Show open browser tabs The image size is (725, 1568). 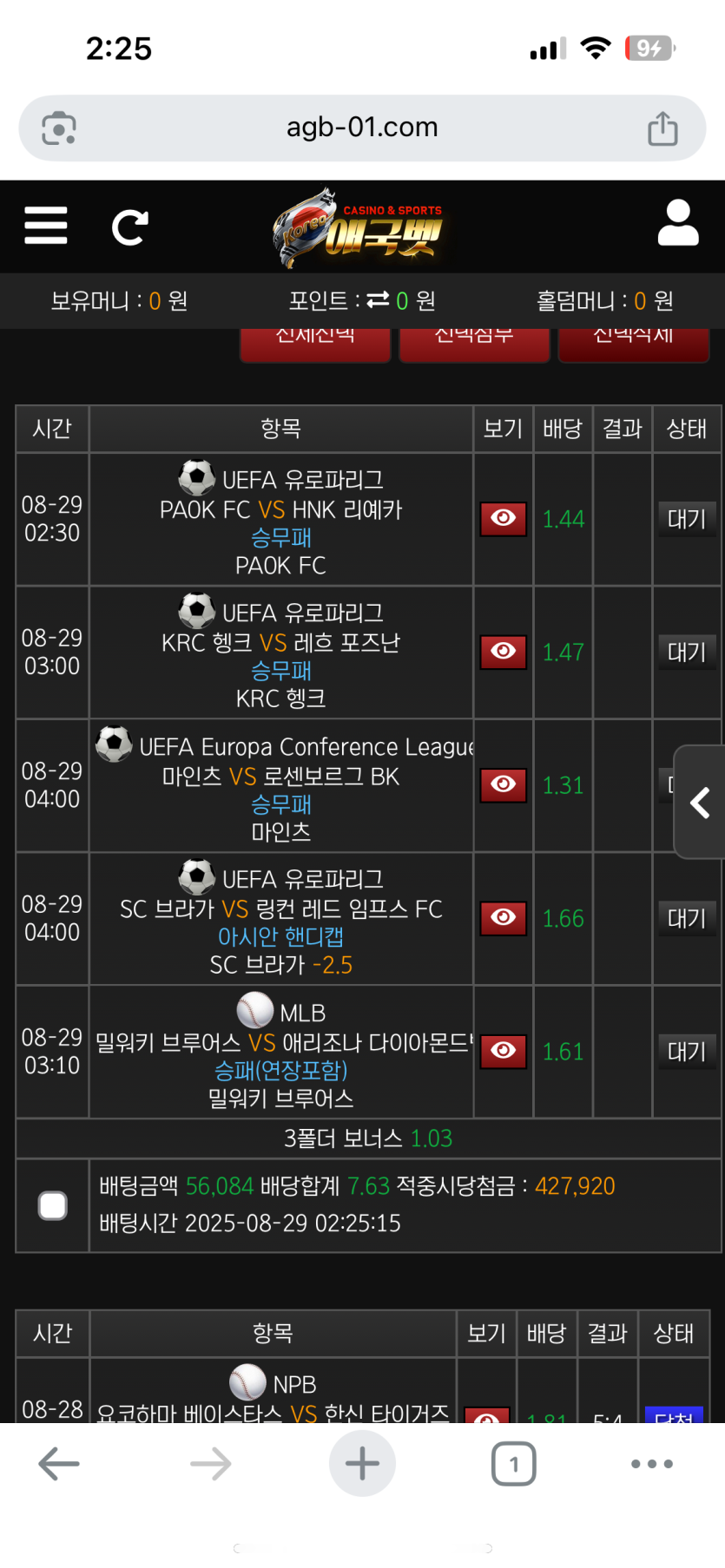pyautogui.click(x=514, y=1464)
